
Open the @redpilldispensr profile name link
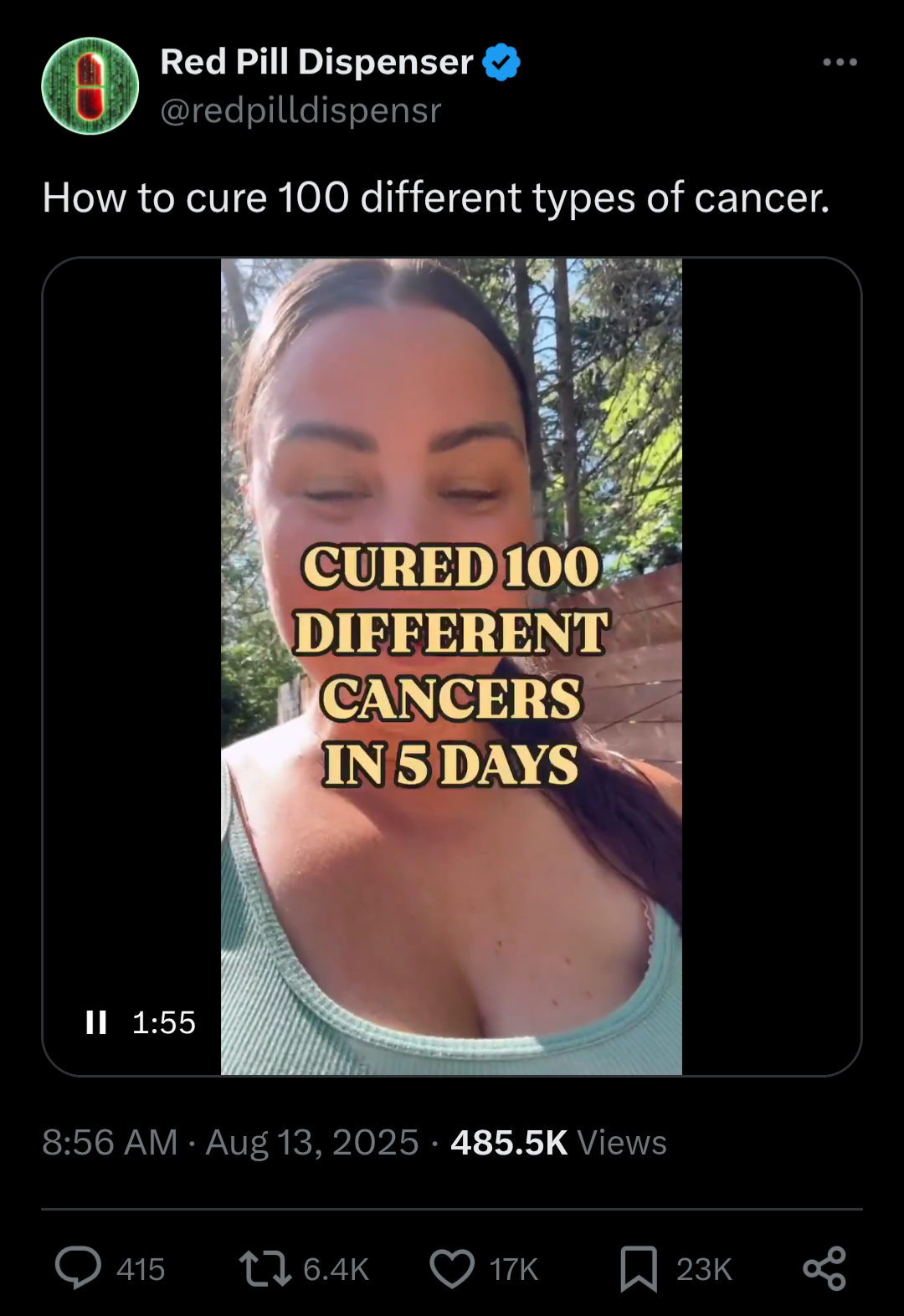pyautogui.click(x=300, y=110)
